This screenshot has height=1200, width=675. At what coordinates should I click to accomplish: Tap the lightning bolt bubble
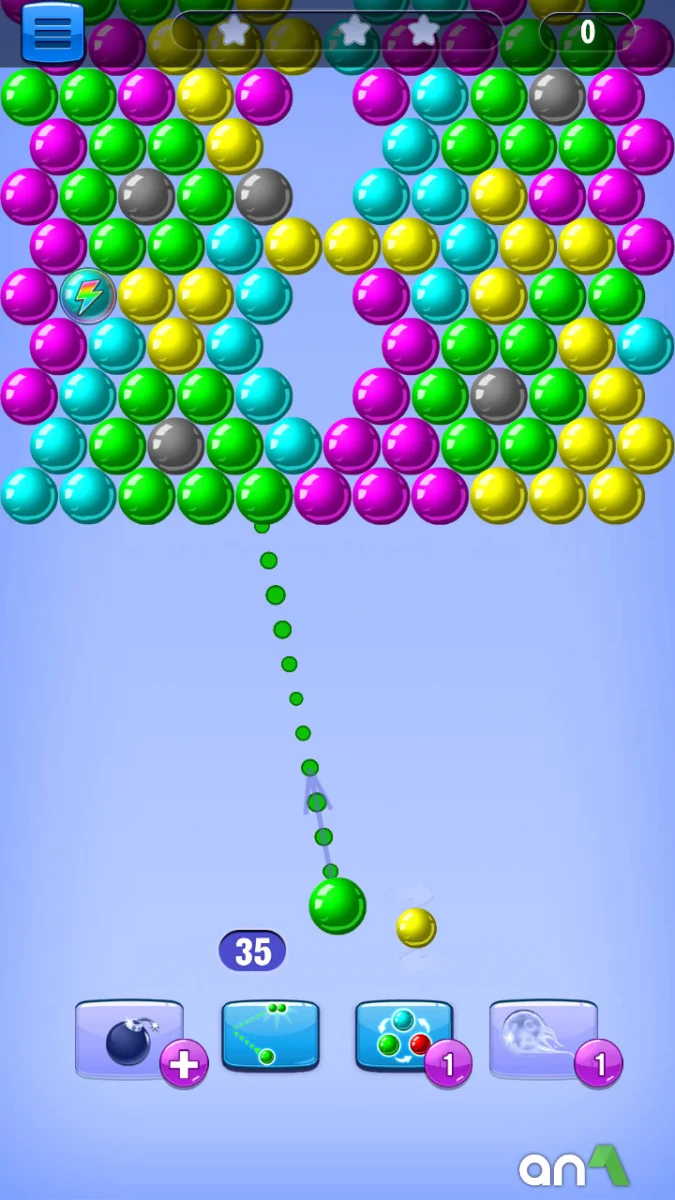pyautogui.click(x=88, y=296)
